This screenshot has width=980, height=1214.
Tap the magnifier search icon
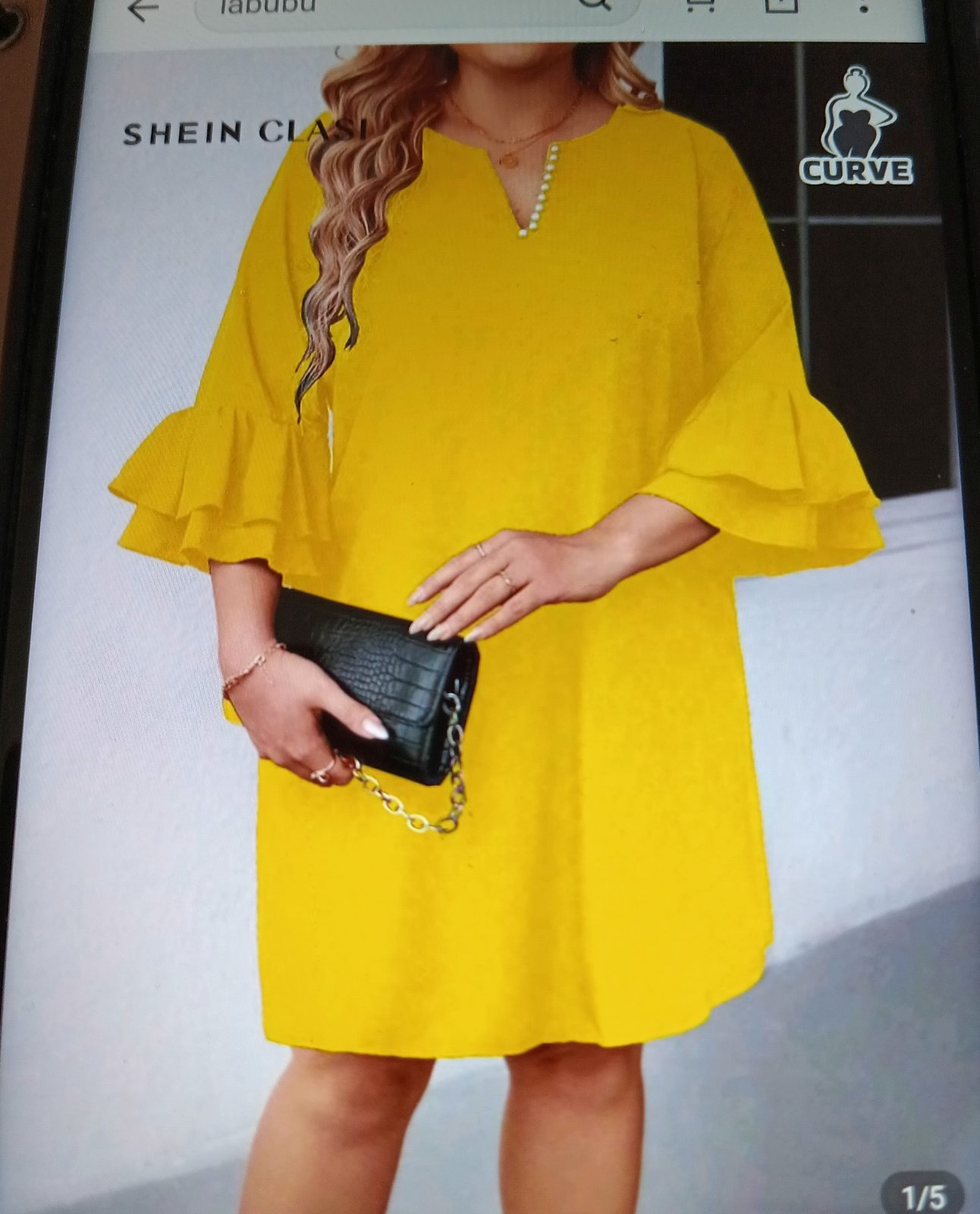[x=594, y=6]
